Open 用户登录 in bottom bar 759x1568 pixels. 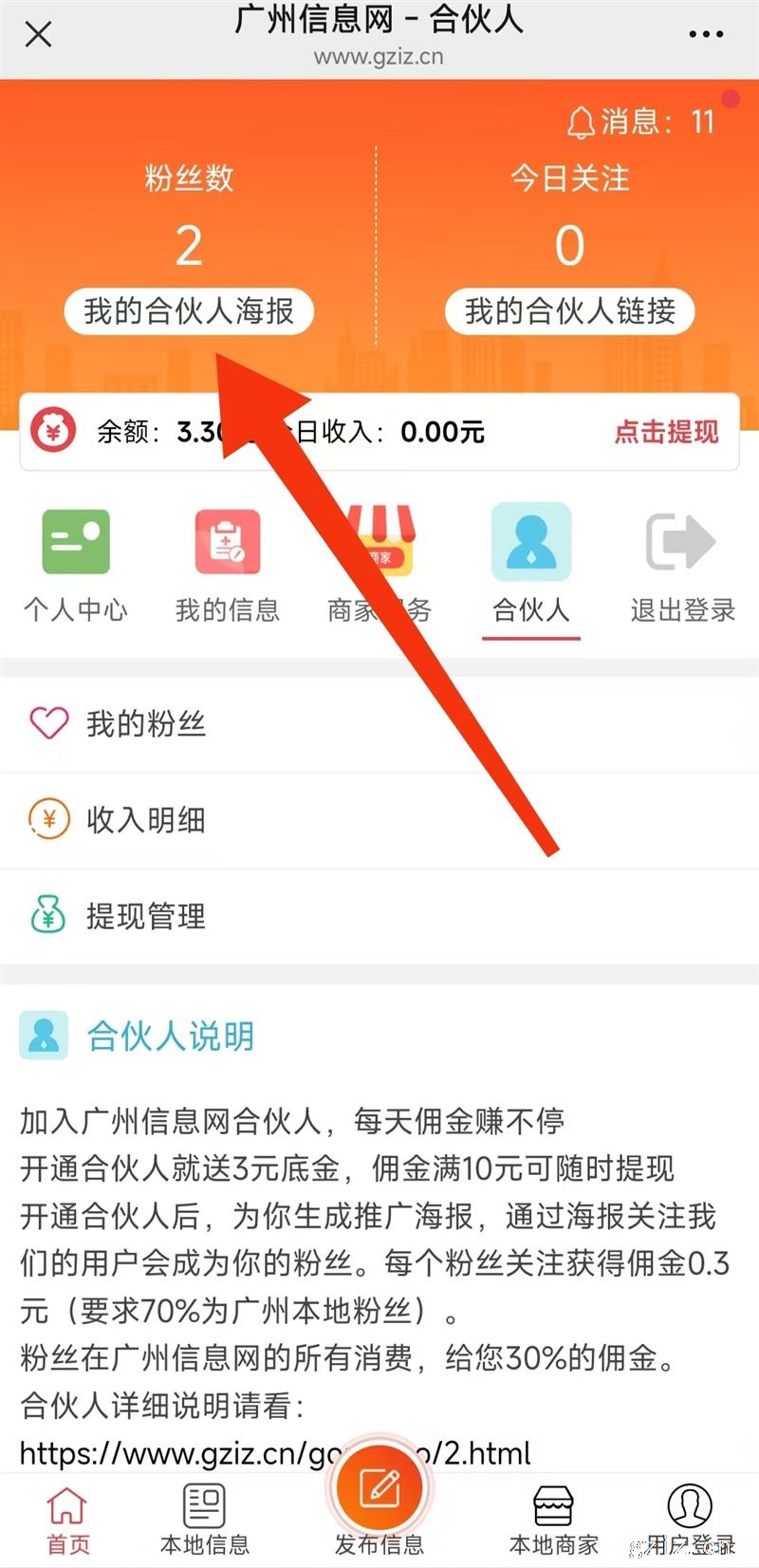tap(690, 1519)
